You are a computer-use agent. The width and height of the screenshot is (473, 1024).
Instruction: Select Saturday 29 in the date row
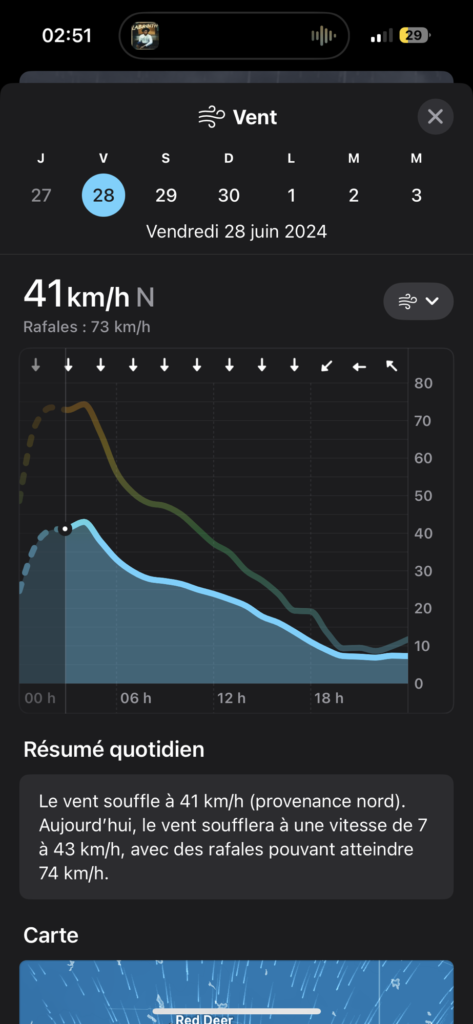[x=166, y=195]
